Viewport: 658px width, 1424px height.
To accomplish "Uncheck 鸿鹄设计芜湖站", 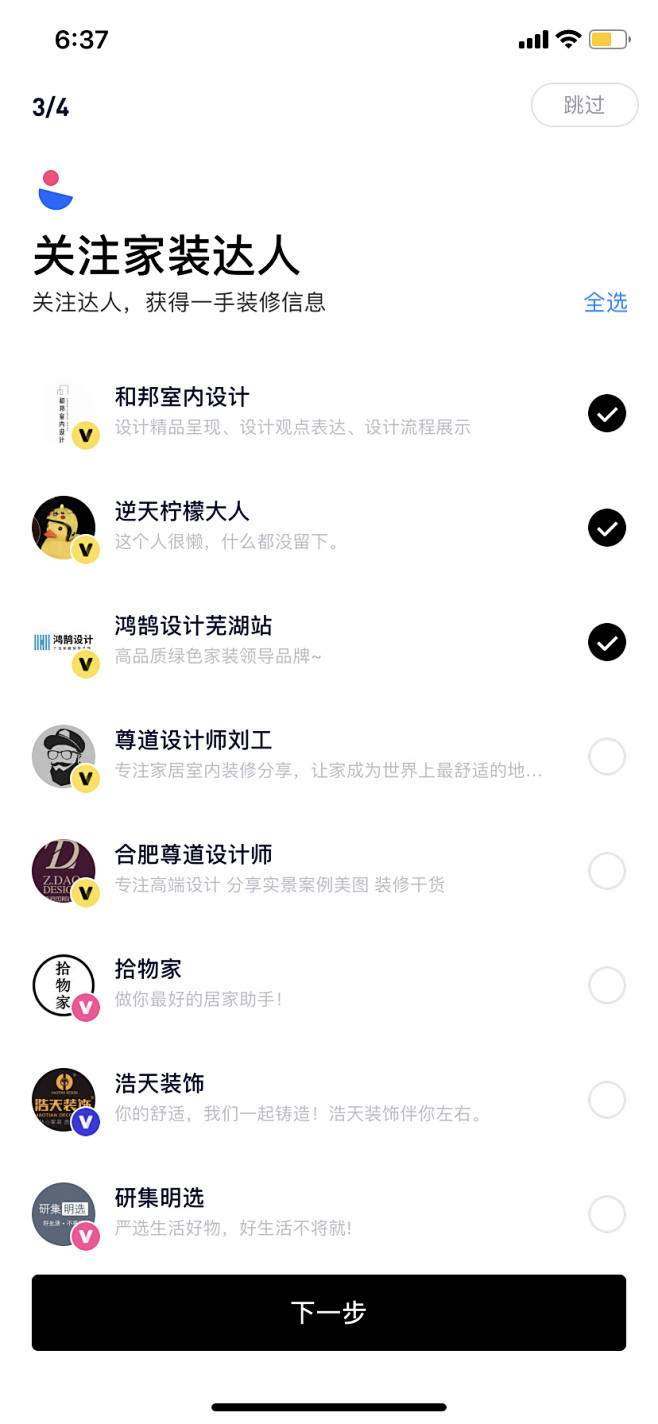I will point(607,642).
